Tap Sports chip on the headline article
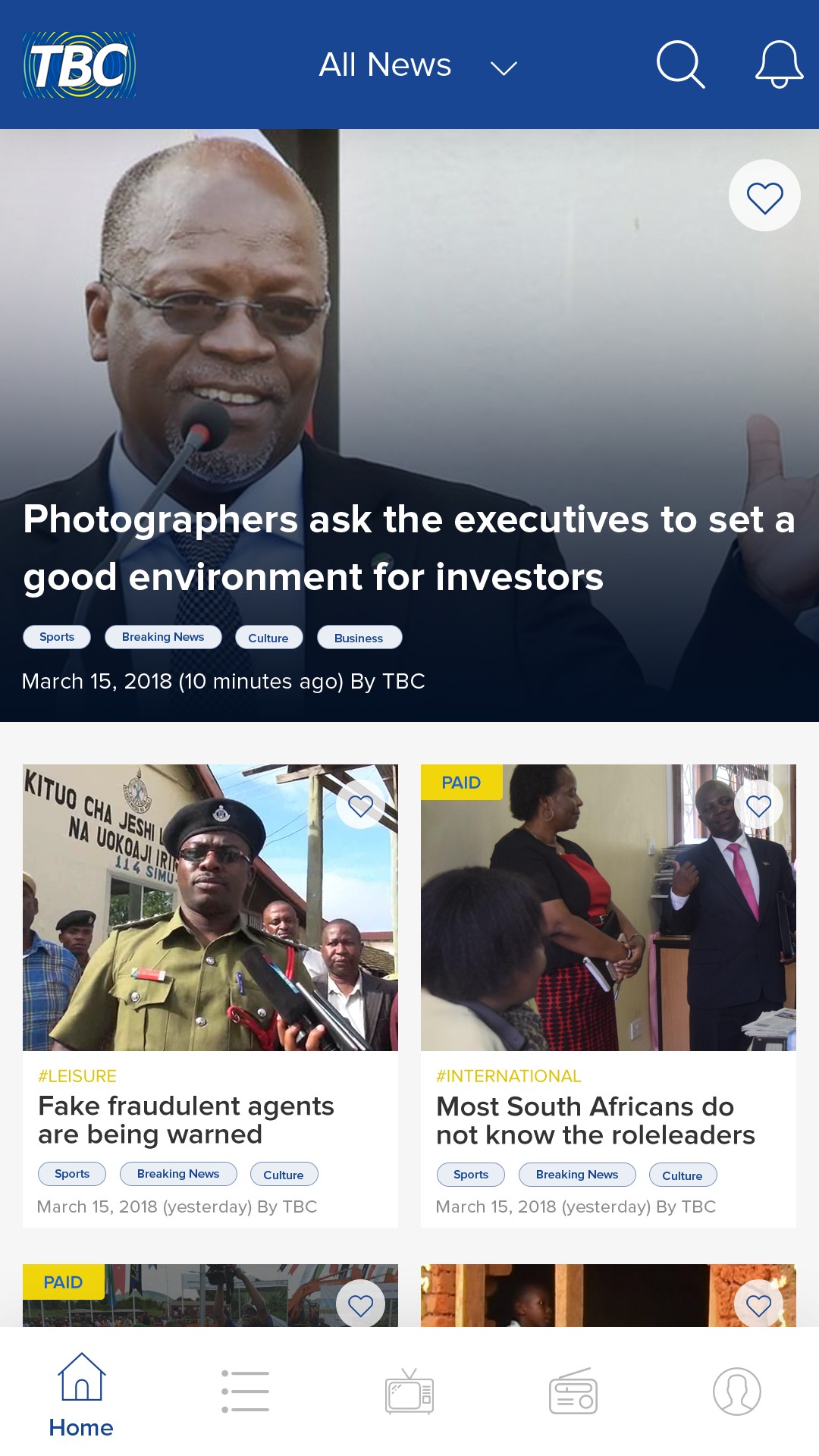The image size is (819, 1456). tap(57, 637)
